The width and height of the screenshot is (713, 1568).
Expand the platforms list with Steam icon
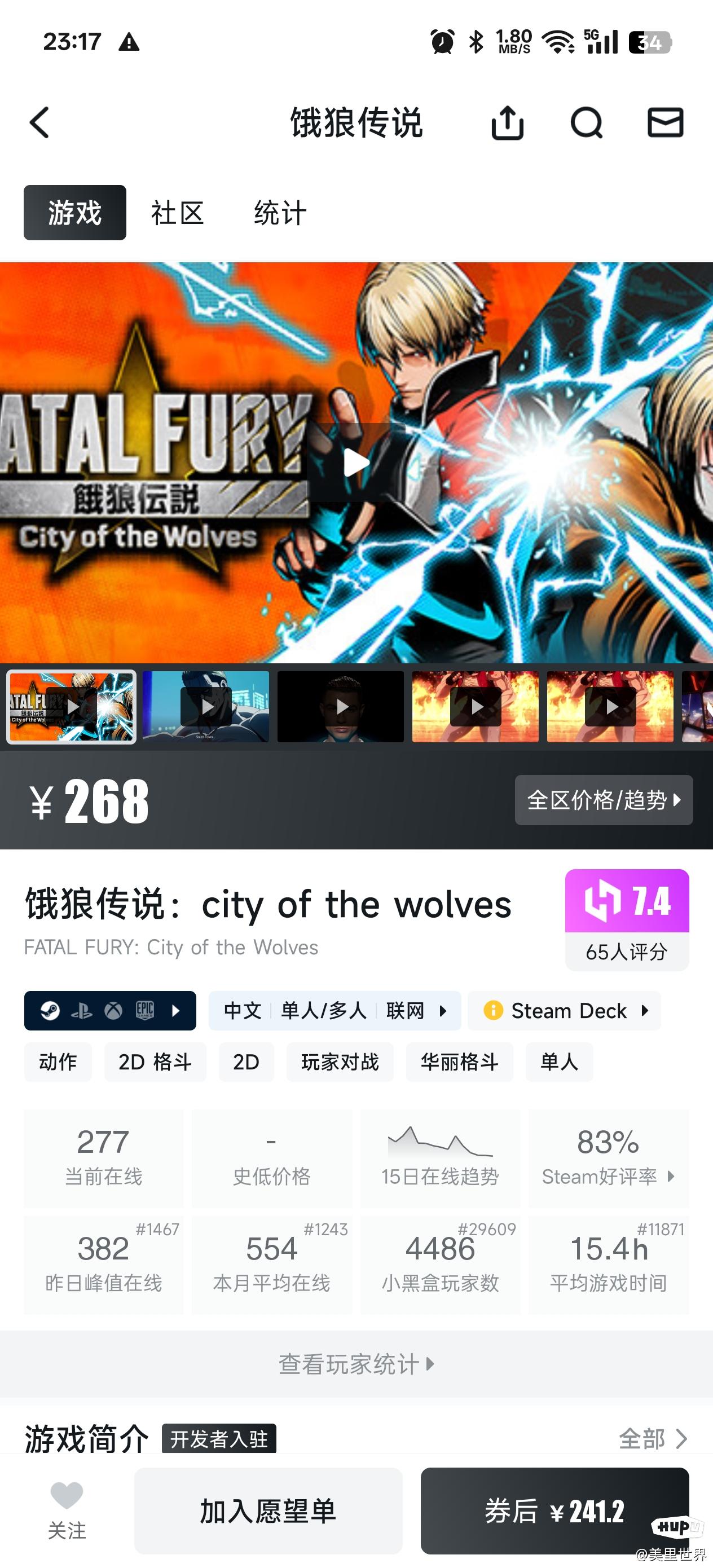[110, 1010]
